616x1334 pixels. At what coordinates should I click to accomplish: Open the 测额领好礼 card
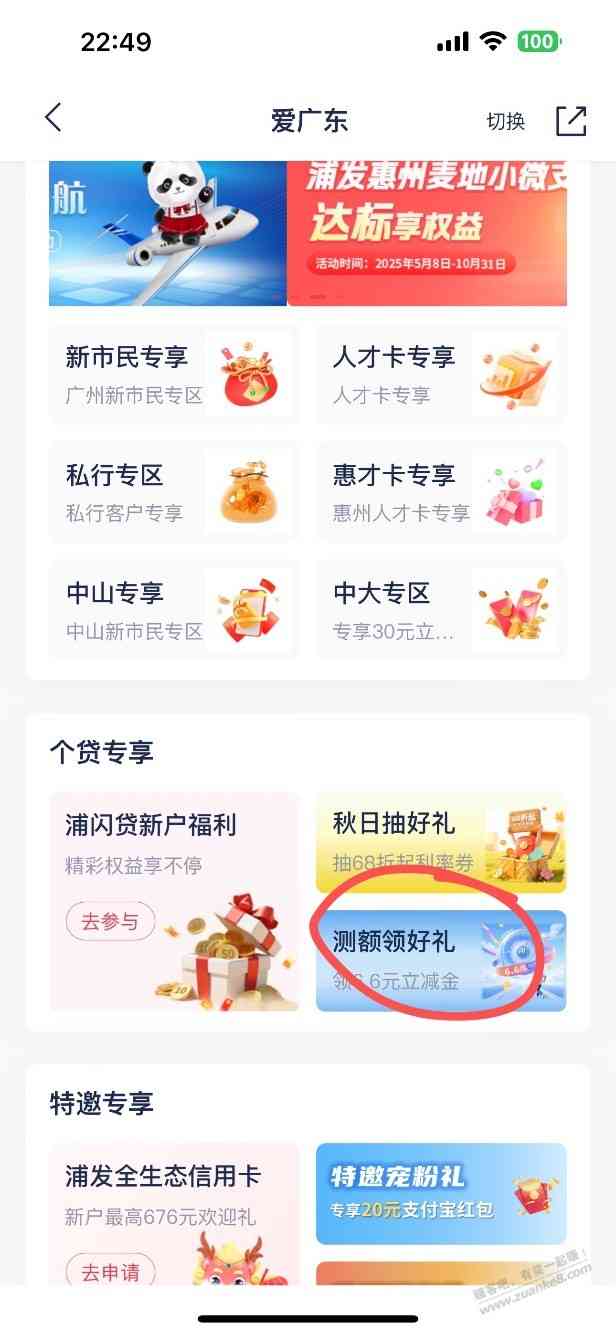pos(440,960)
